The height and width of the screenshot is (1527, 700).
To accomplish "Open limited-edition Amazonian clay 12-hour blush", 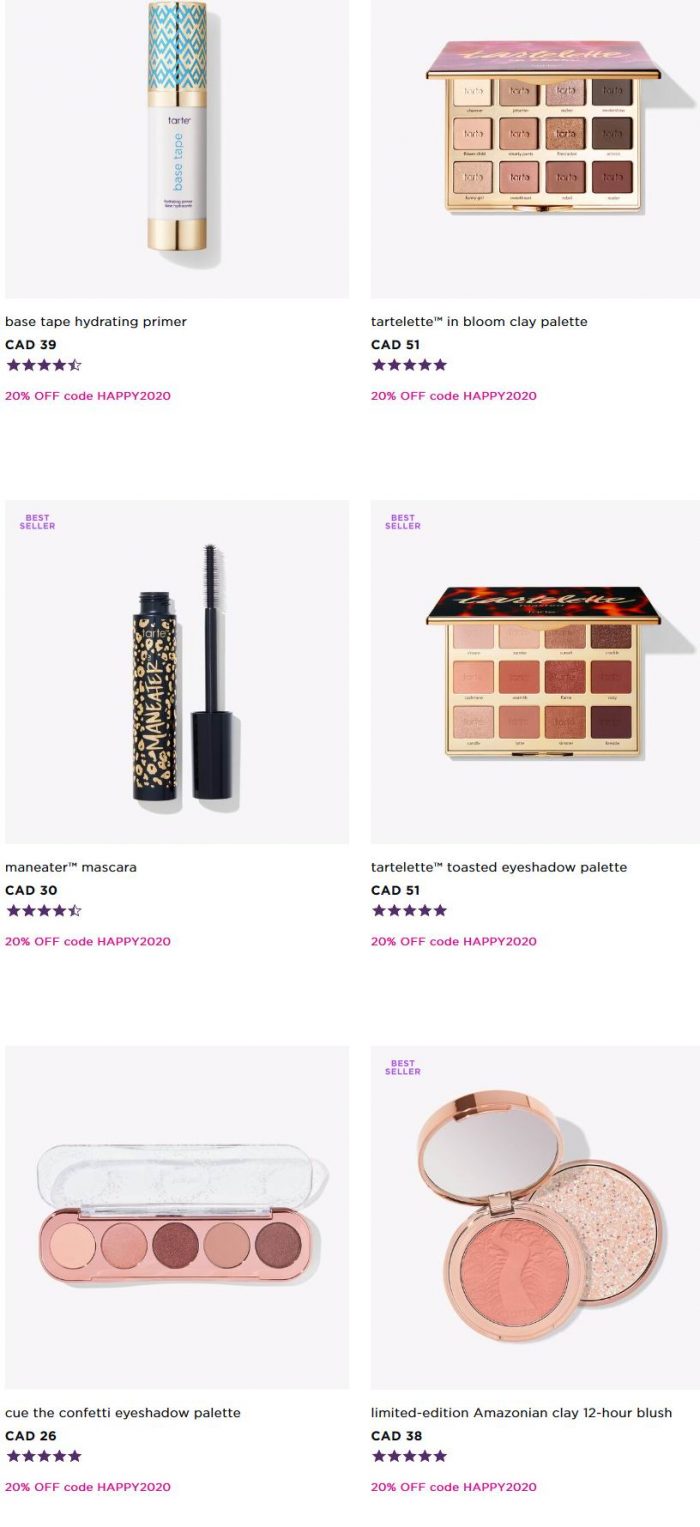I will 521,1413.
